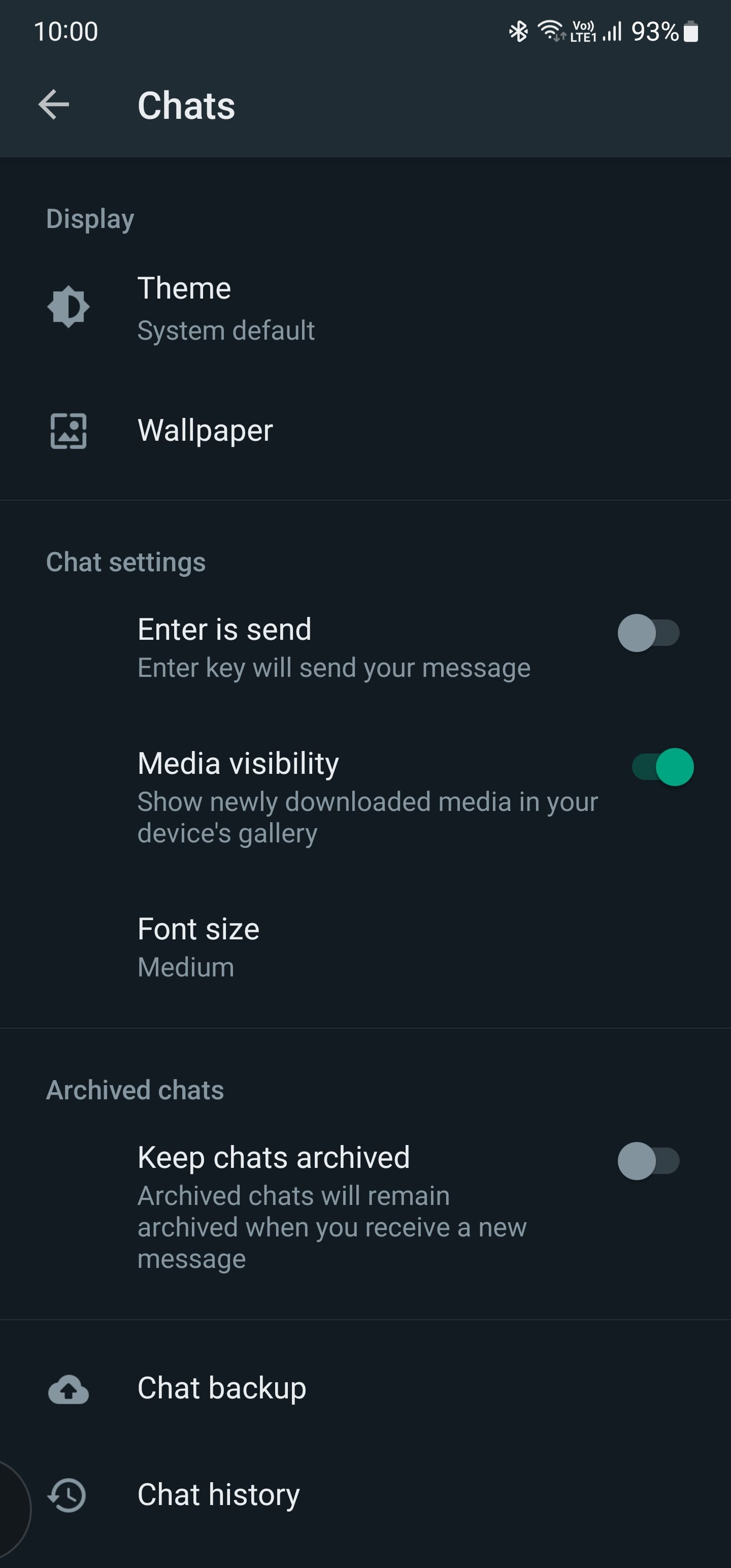Select the Chat settings section header
This screenshot has height=1568, width=731.
click(126, 562)
